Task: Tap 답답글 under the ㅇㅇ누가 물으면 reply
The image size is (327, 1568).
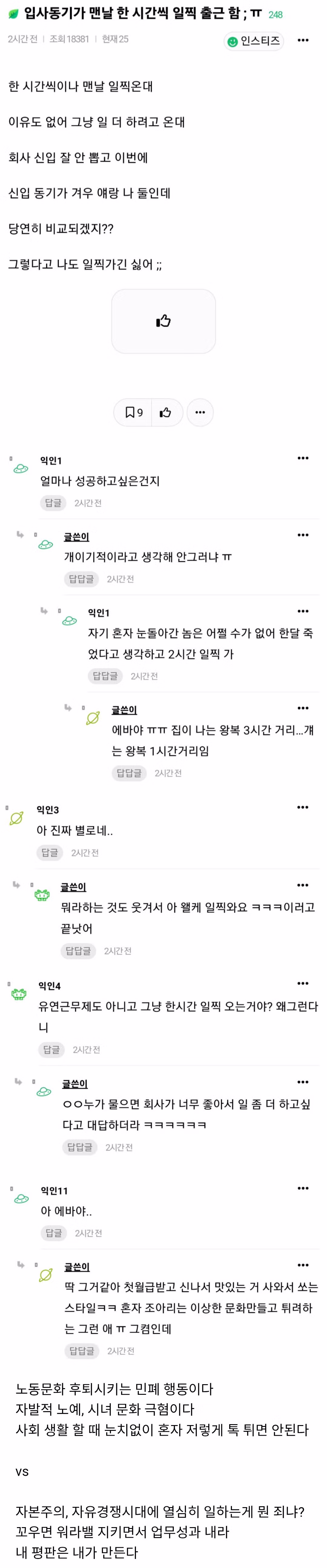Action: click(80, 1147)
